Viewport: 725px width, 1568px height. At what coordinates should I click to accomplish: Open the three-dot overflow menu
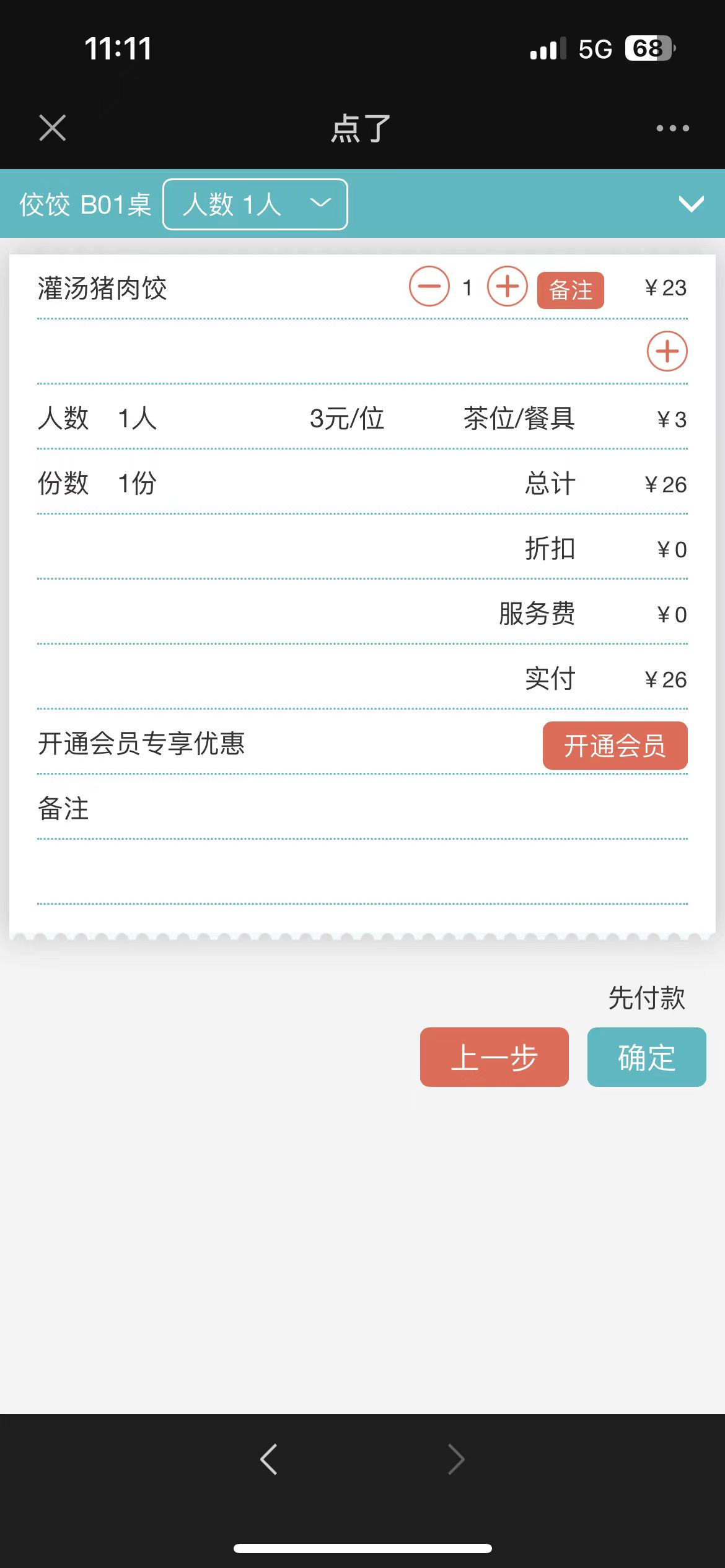672,128
